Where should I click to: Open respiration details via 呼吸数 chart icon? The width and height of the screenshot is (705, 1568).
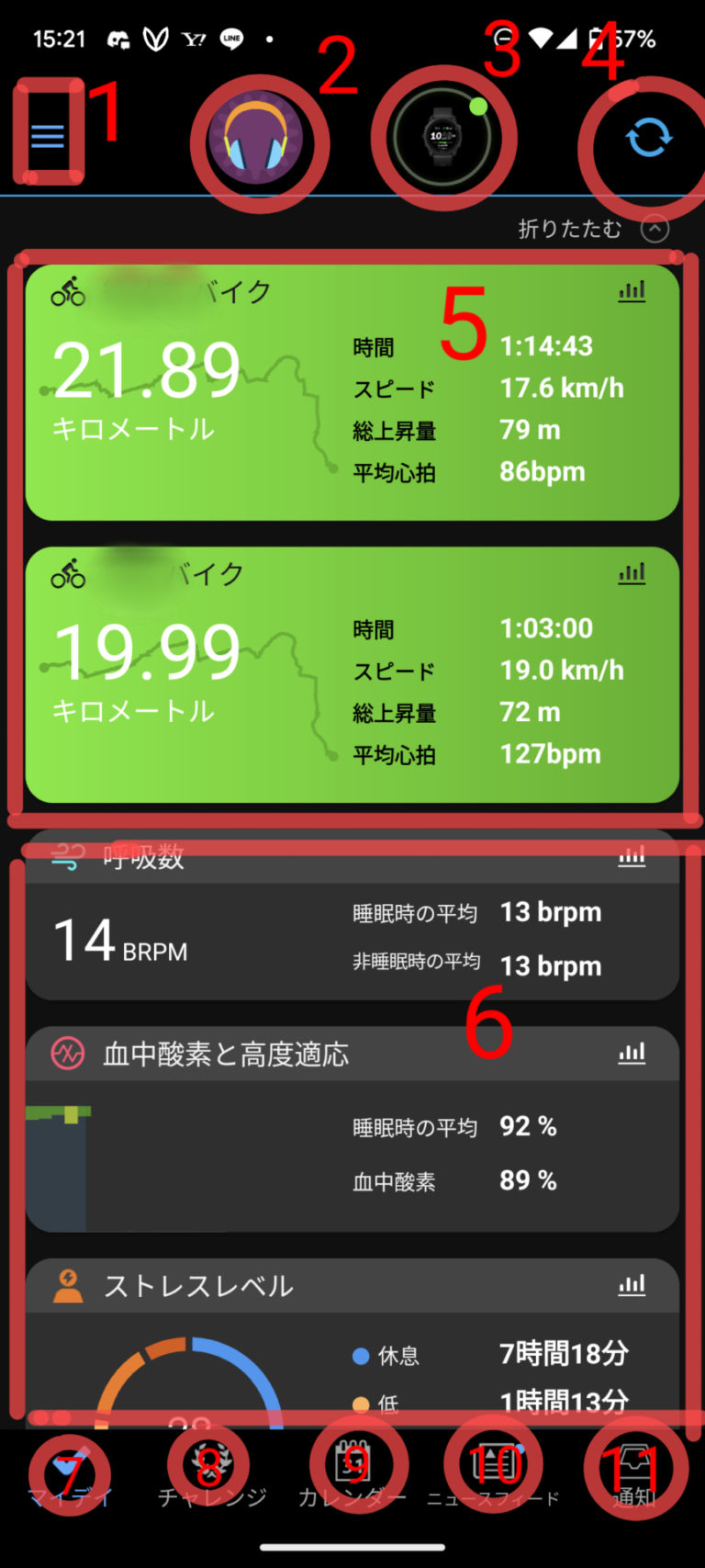coord(632,856)
